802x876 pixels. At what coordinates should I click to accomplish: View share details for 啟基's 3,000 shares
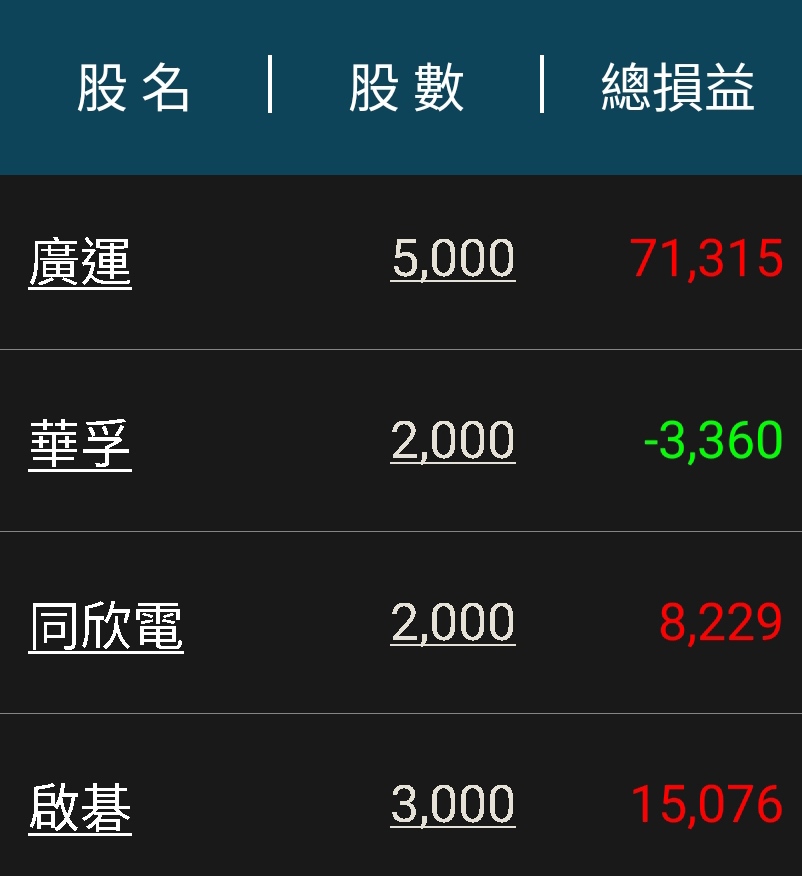pos(453,805)
